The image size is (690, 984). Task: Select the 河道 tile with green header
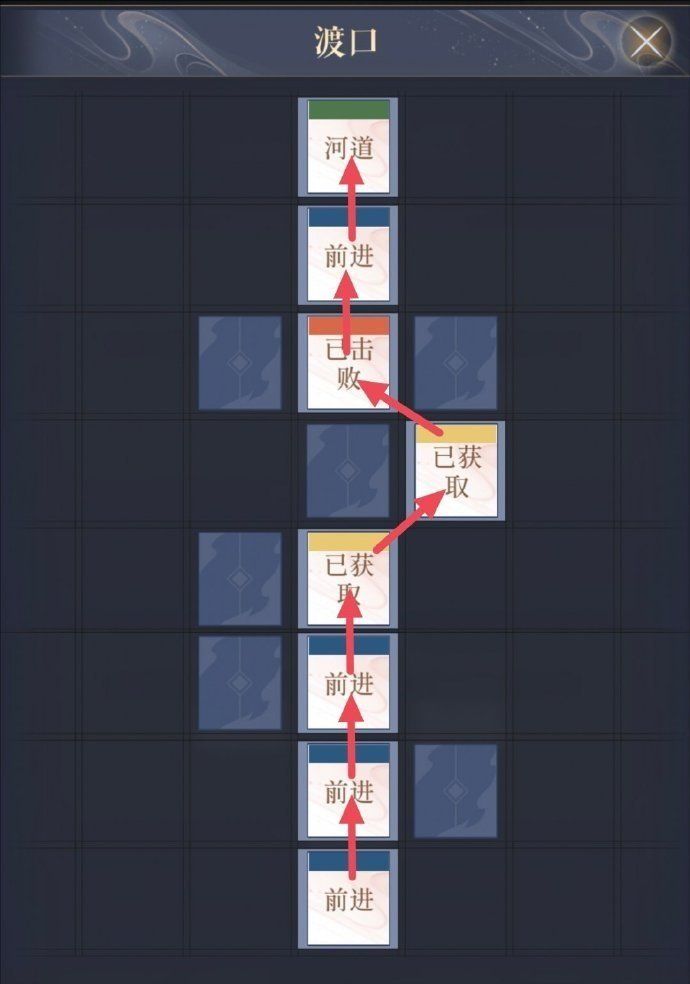tap(348, 146)
